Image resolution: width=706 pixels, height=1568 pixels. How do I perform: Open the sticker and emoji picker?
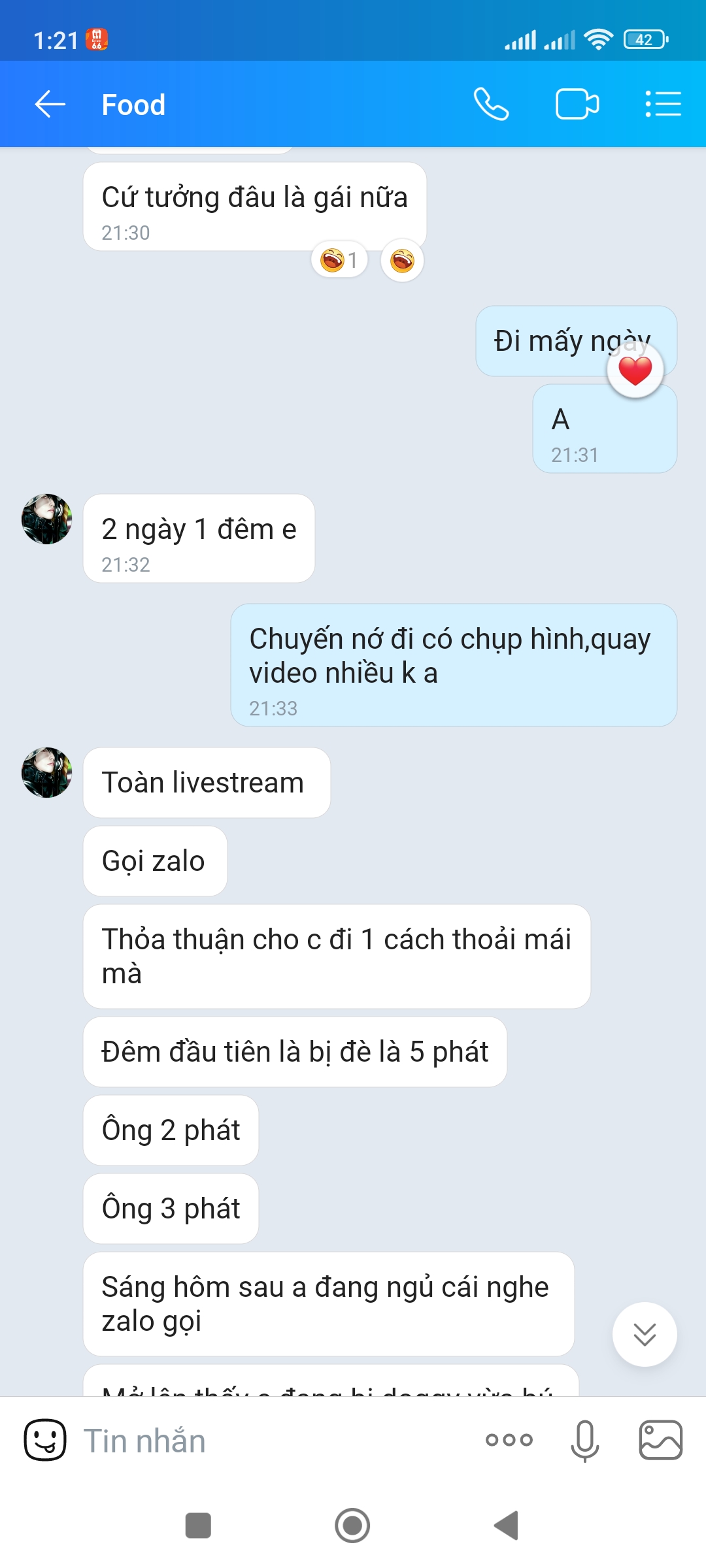pyautogui.click(x=45, y=1441)
